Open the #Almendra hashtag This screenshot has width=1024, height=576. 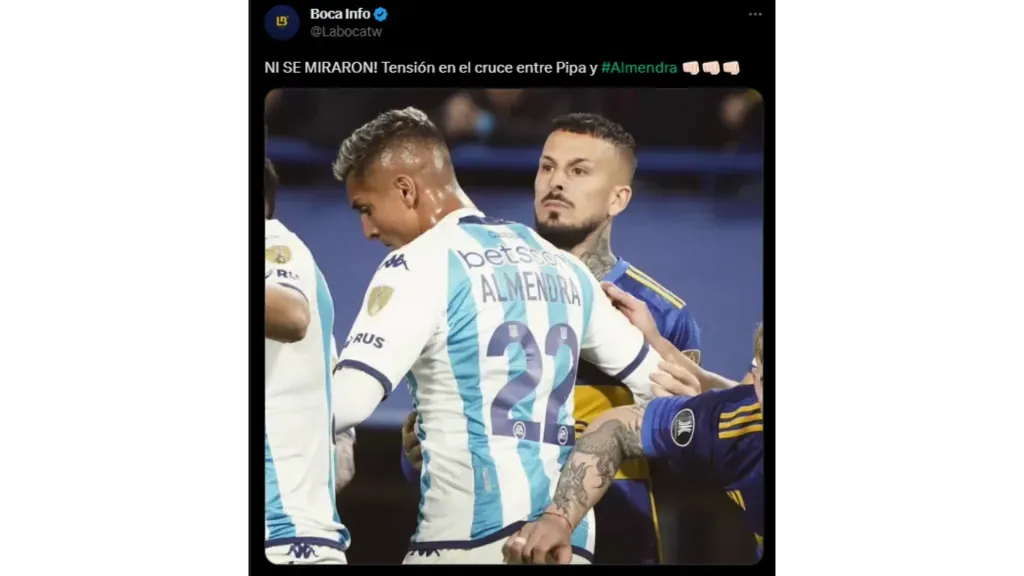638,68
